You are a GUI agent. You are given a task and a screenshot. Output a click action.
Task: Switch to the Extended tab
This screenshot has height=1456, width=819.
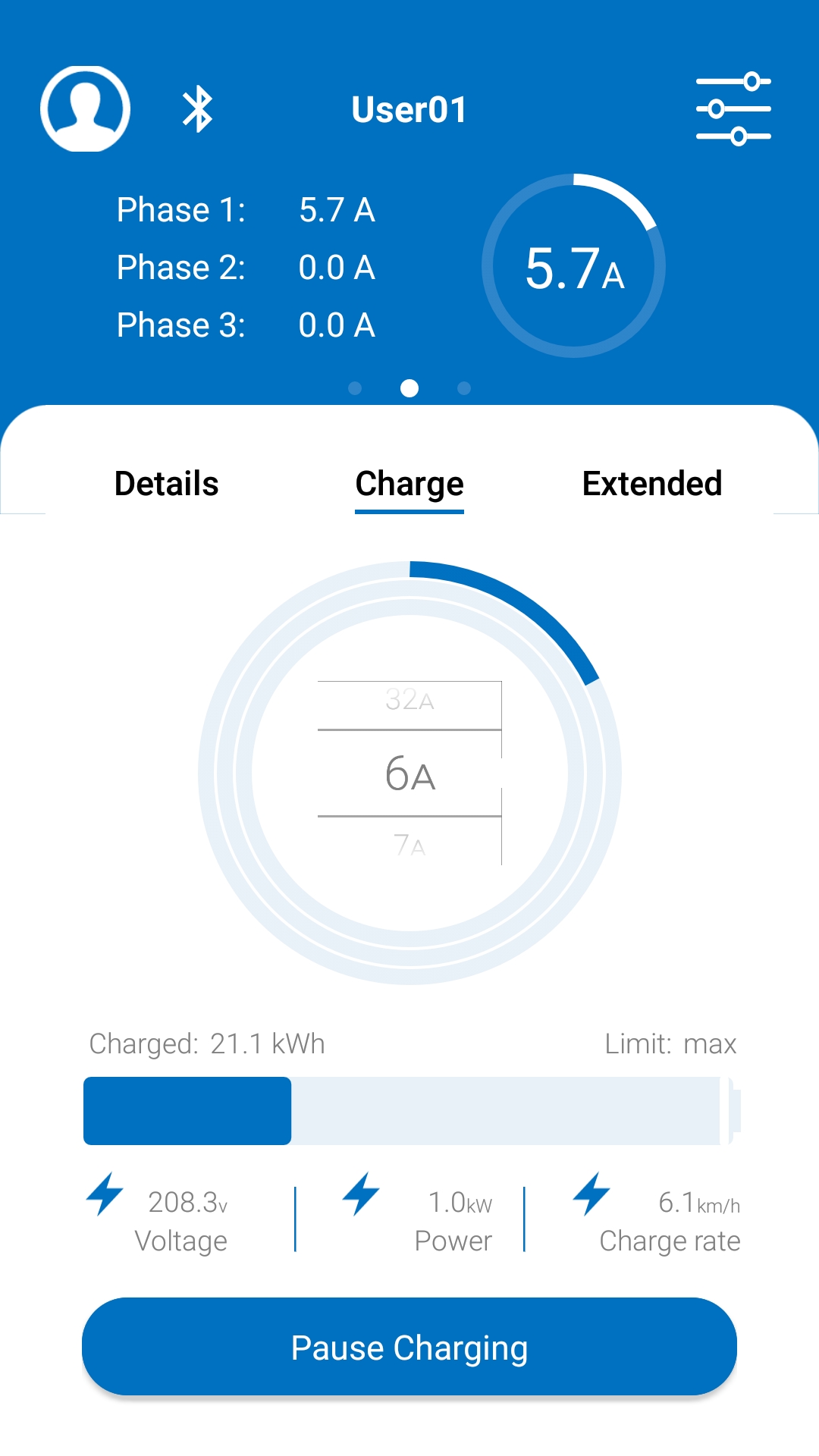652,484
